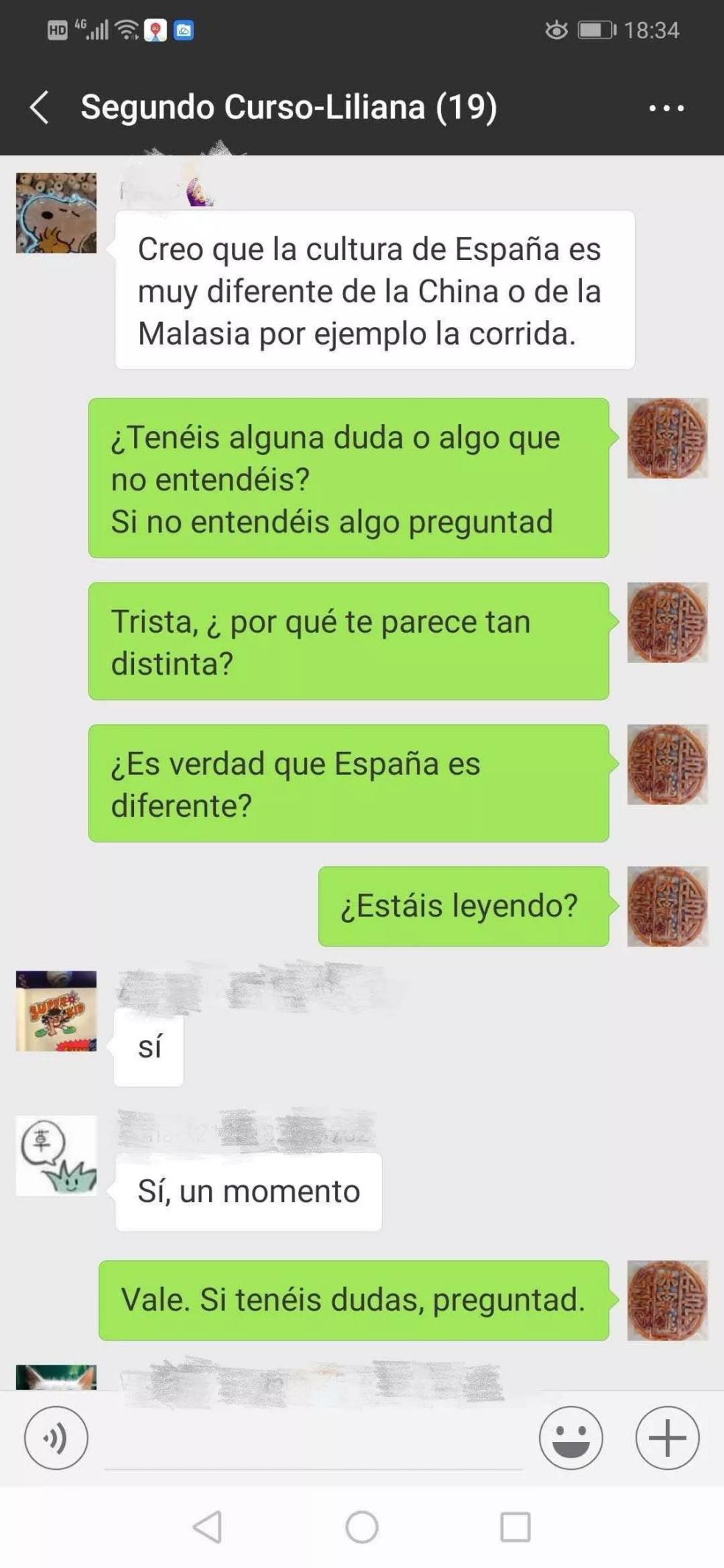Open the recent apps overview

(515, 1527)
